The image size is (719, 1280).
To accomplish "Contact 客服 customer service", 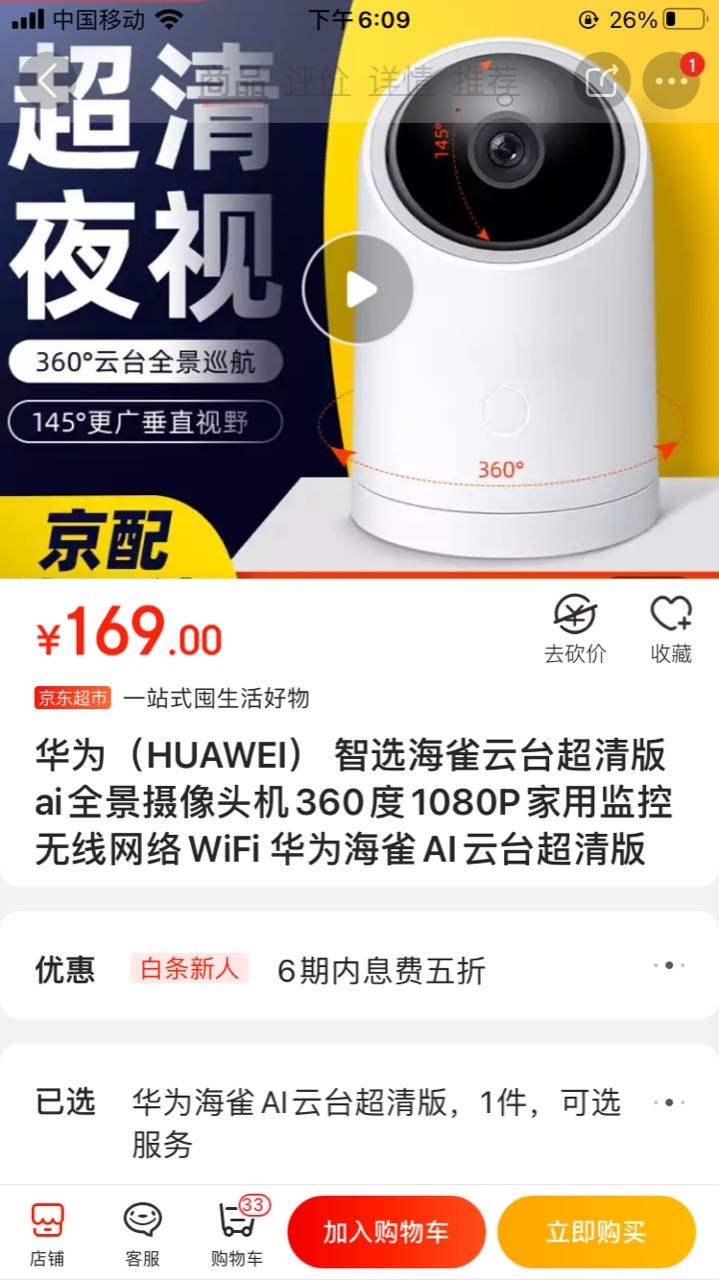I will (x=142, y=1233).
